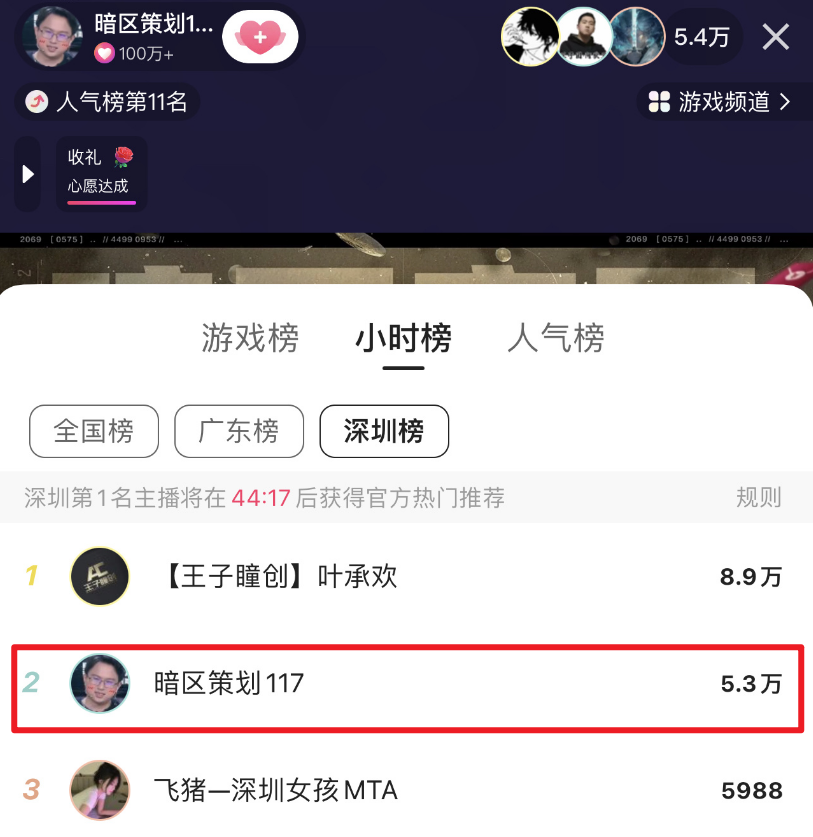Open the 收礼 心愿达成 card
Screen dimensions: 813x837
click(101, 173)
